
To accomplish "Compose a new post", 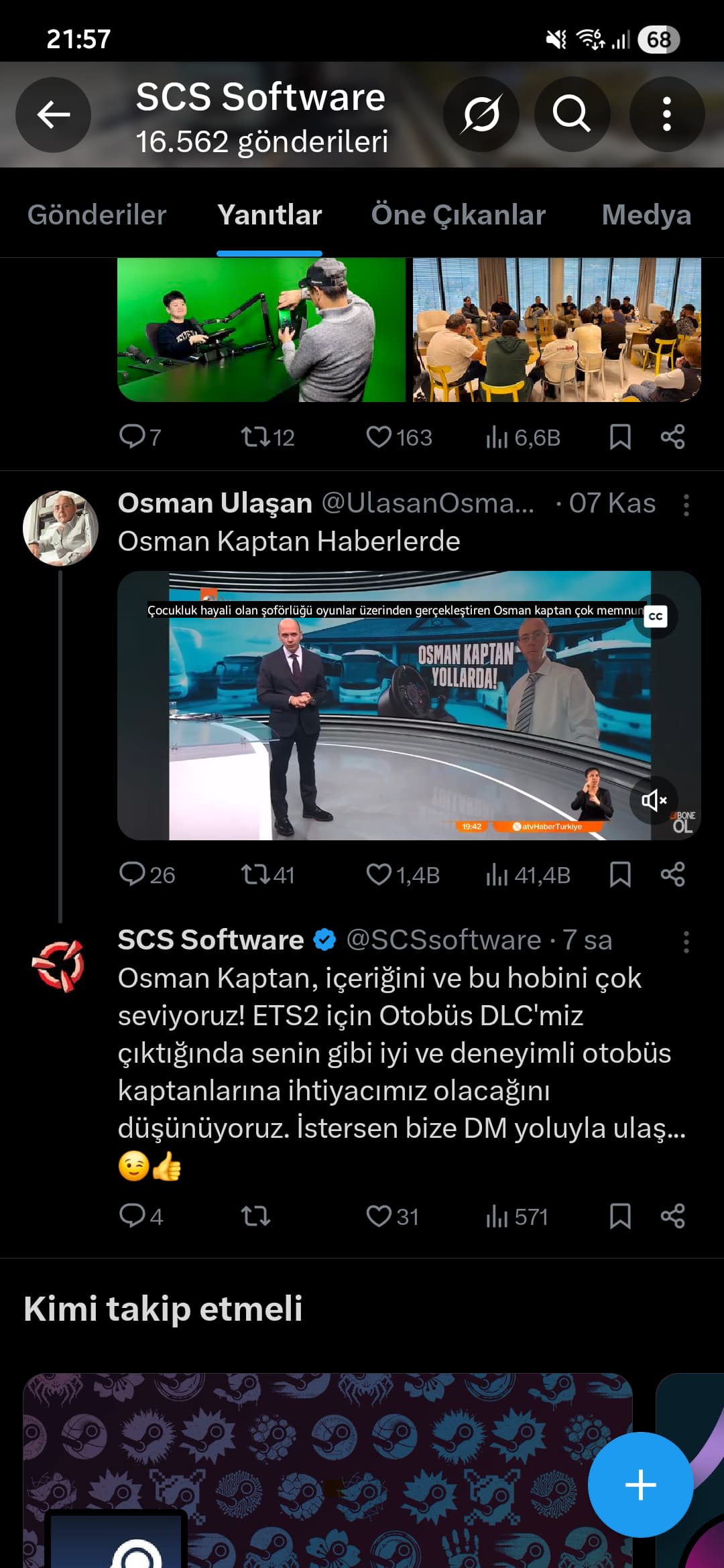I will click(x=640, y=1484).
